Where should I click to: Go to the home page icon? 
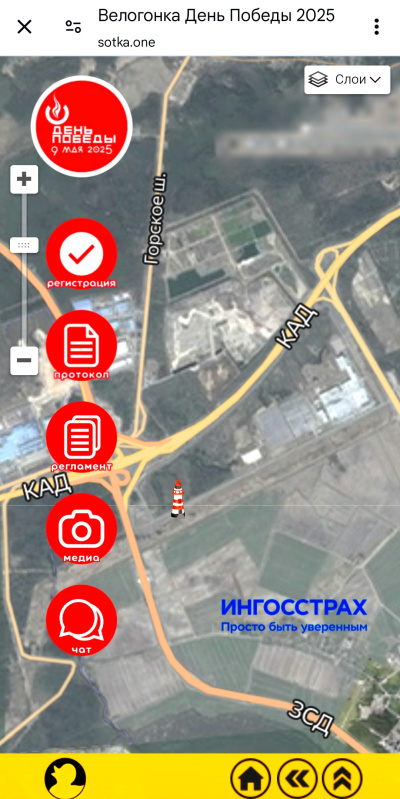point(251,778)
